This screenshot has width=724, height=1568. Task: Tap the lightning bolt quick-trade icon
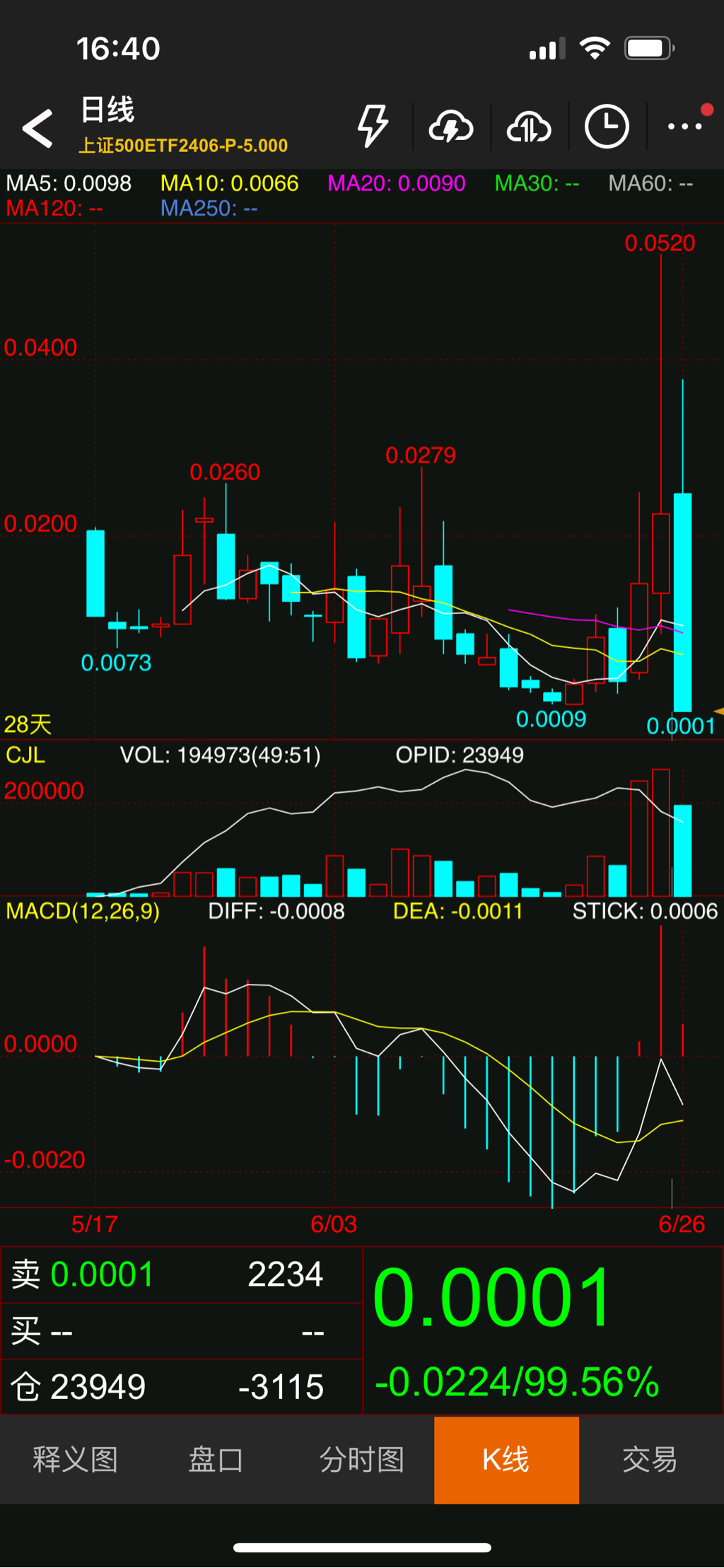[373, 127]
